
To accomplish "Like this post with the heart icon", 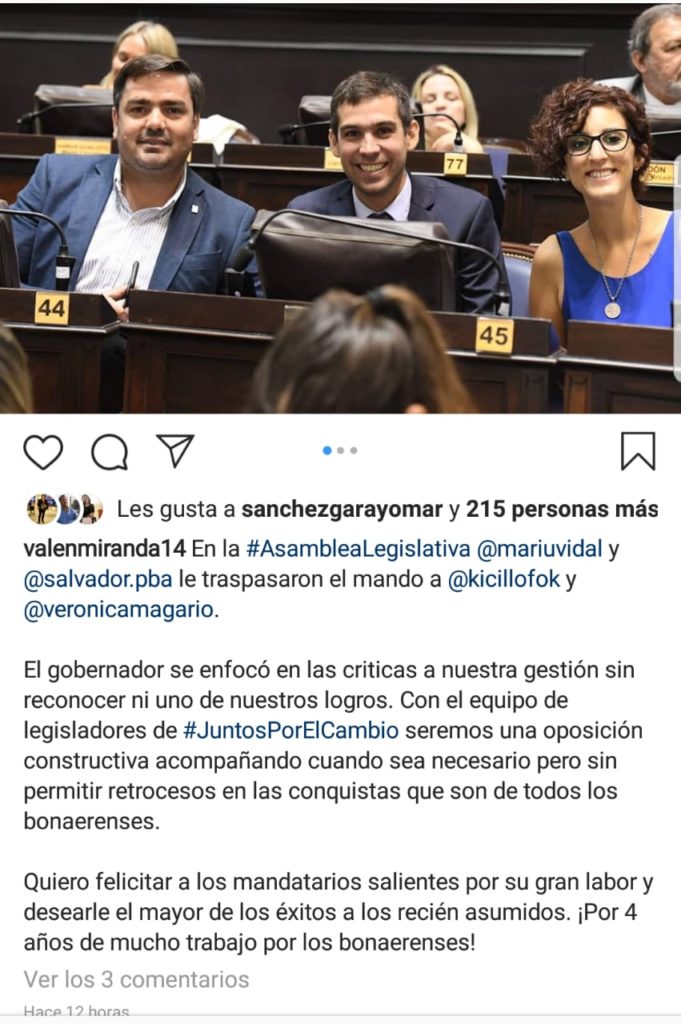I will tap(43, 453).
